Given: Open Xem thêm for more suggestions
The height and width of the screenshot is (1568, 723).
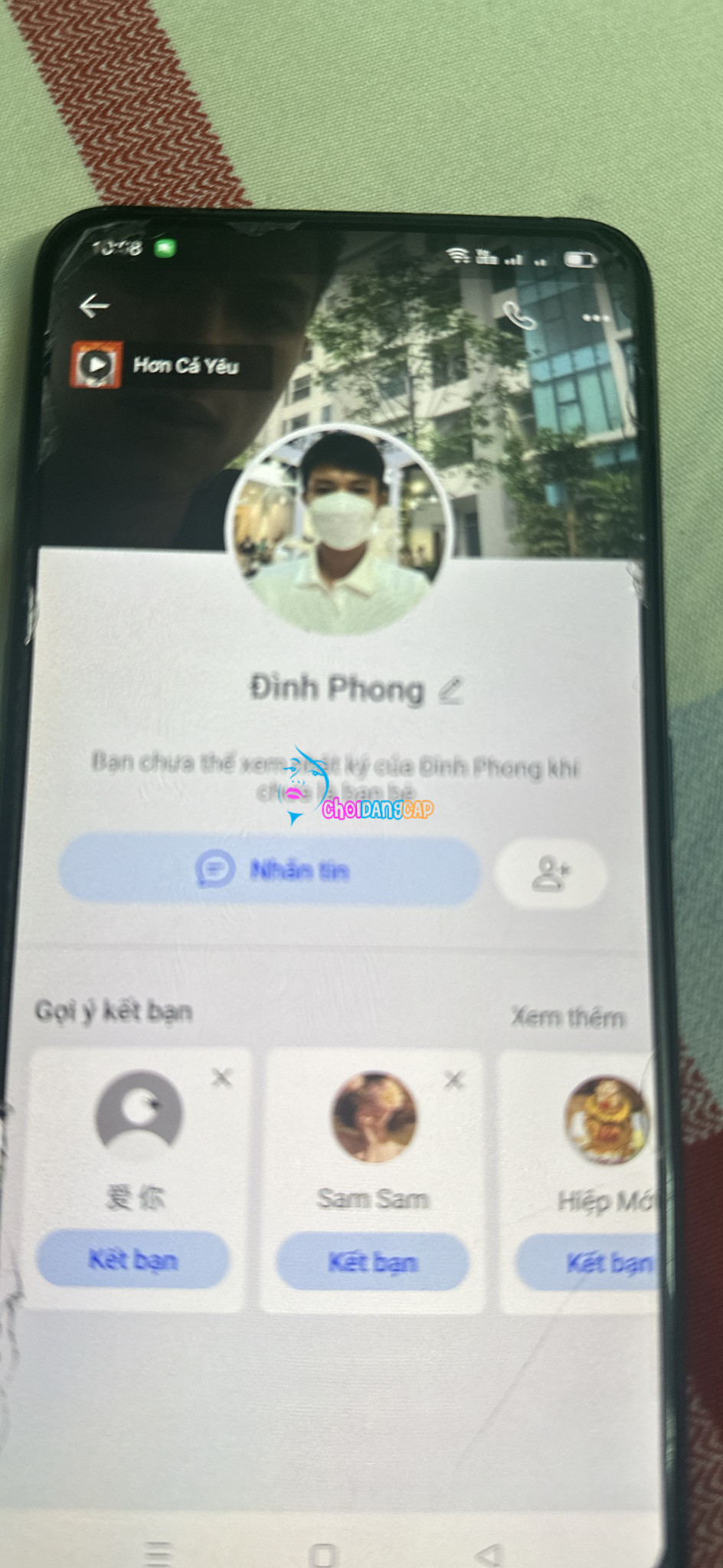Looking at the screenshot, I should (x=568, y=1017).
